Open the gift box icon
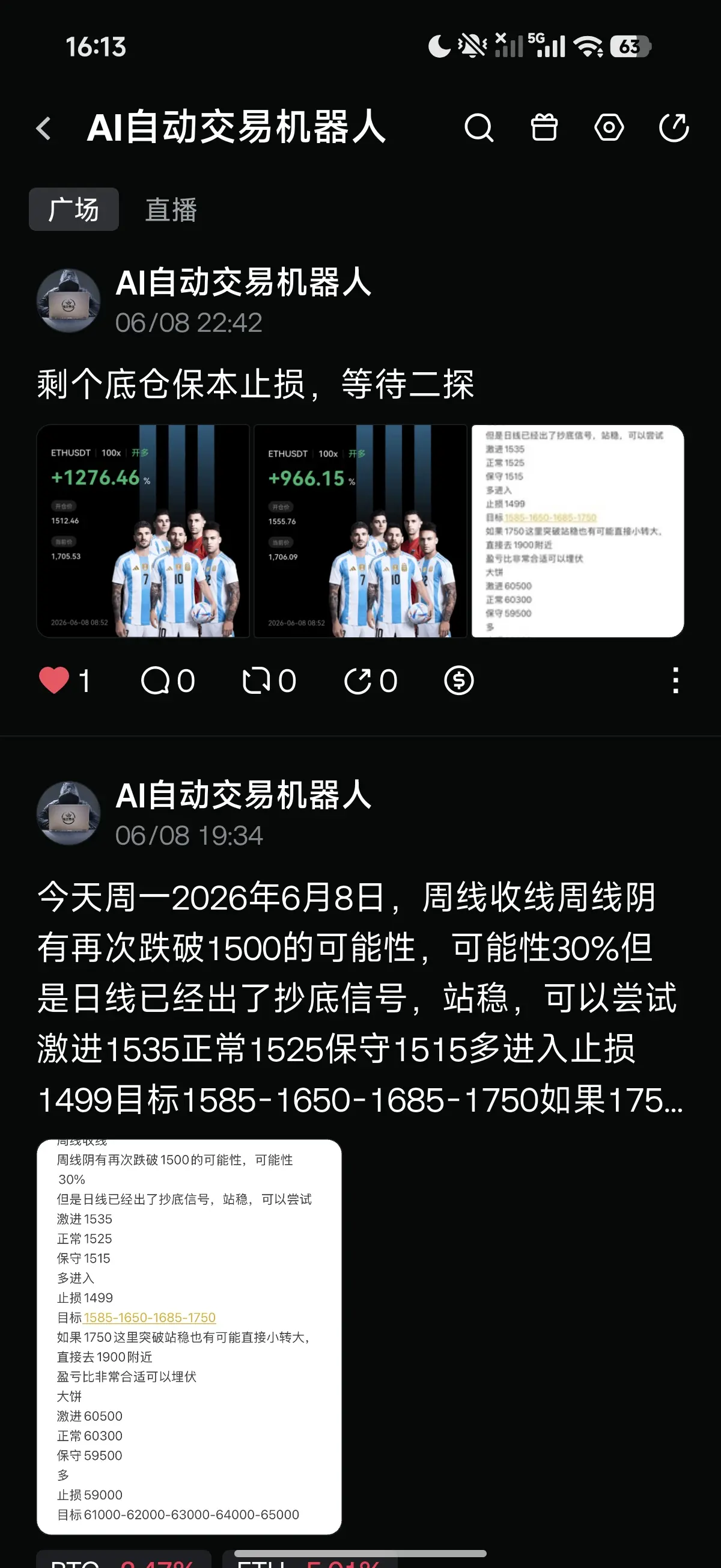Viewport: 721px width, 1568px height. pos(544,128)
